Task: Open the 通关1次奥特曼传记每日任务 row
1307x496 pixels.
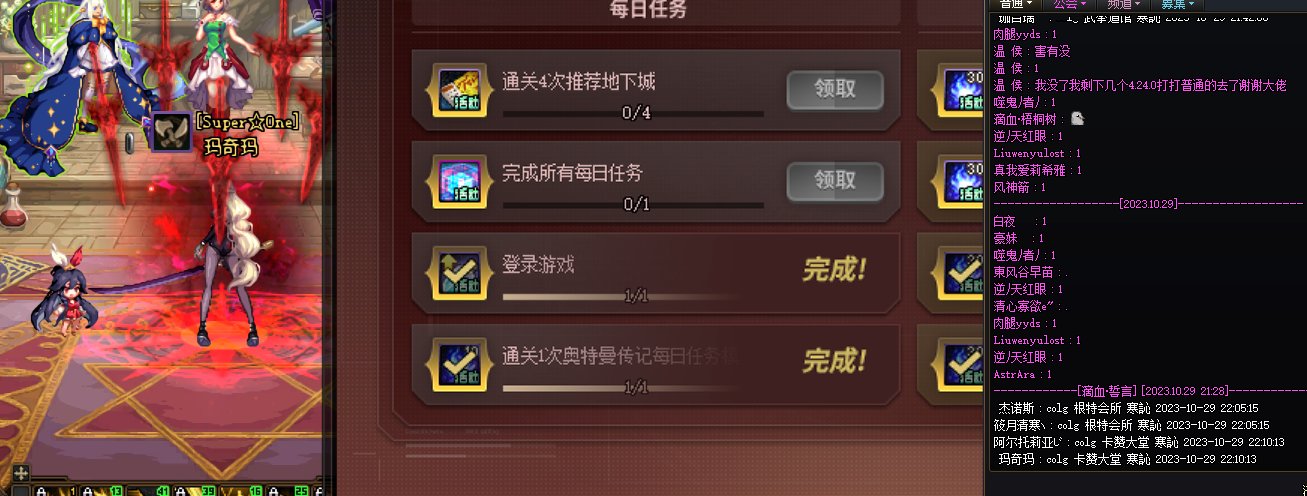Action: [x=655, y=364]
